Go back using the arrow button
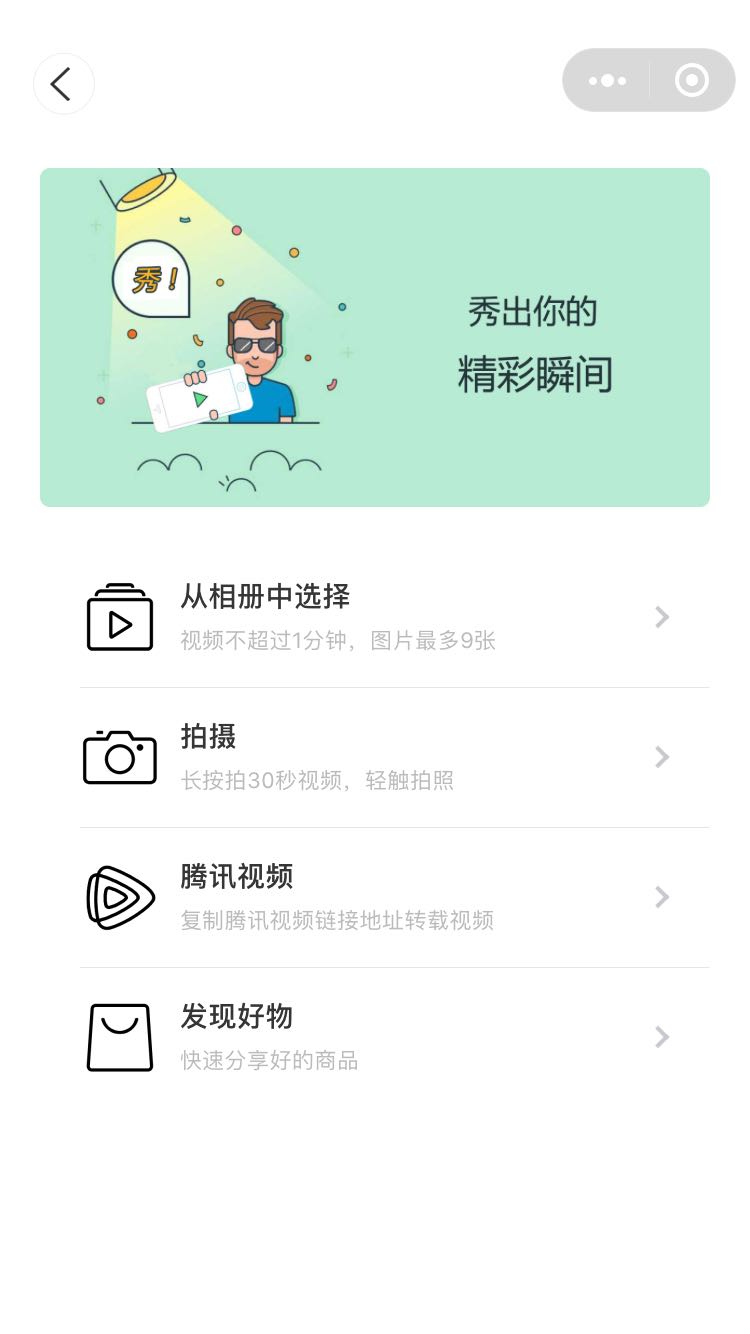Viewport: 750px width, 1334px height. pyautogui.click(x=64, y=84)
